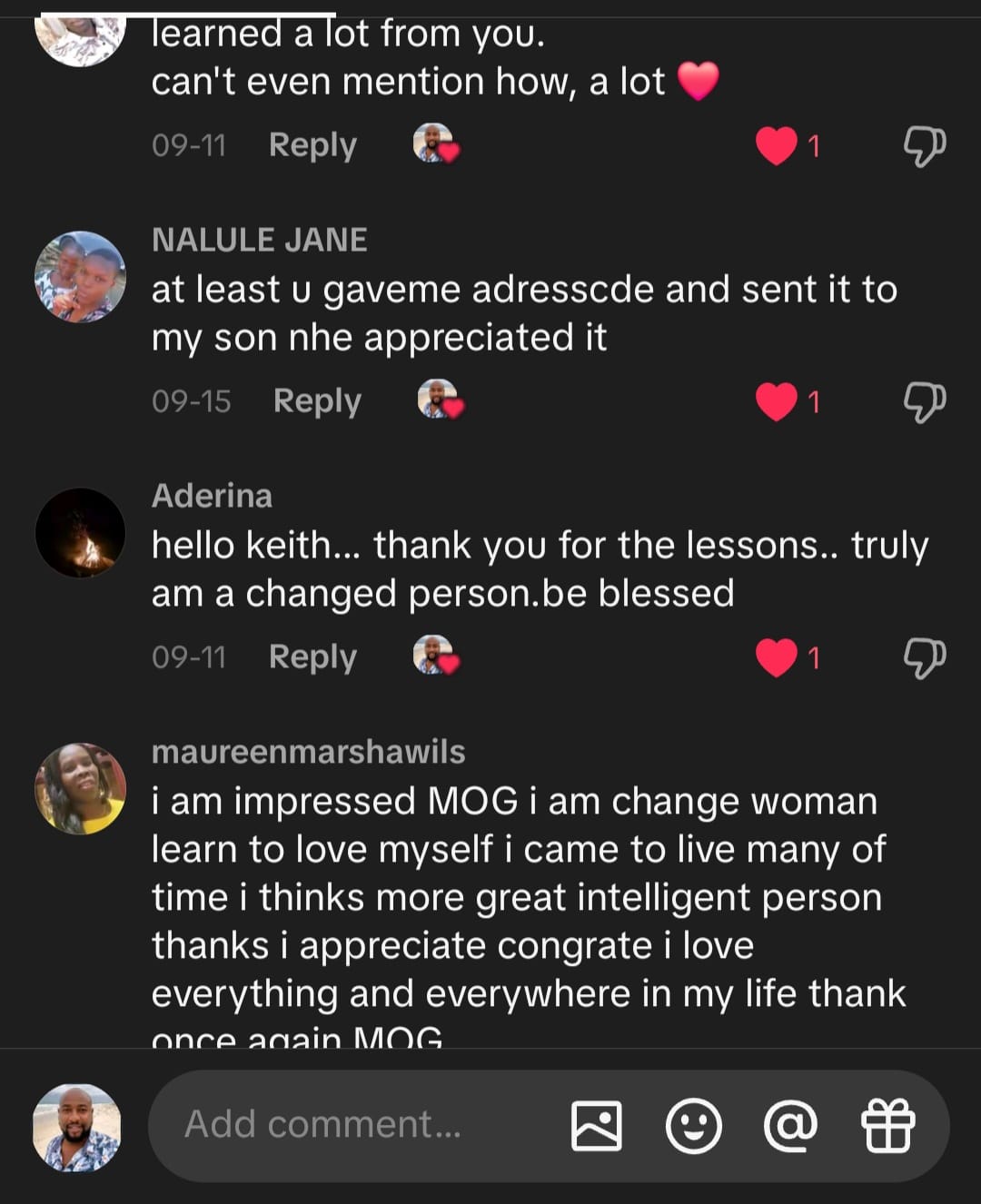Dislike the 'learned a lot from you' comment

pyautogui.click(x=924, y=145)
